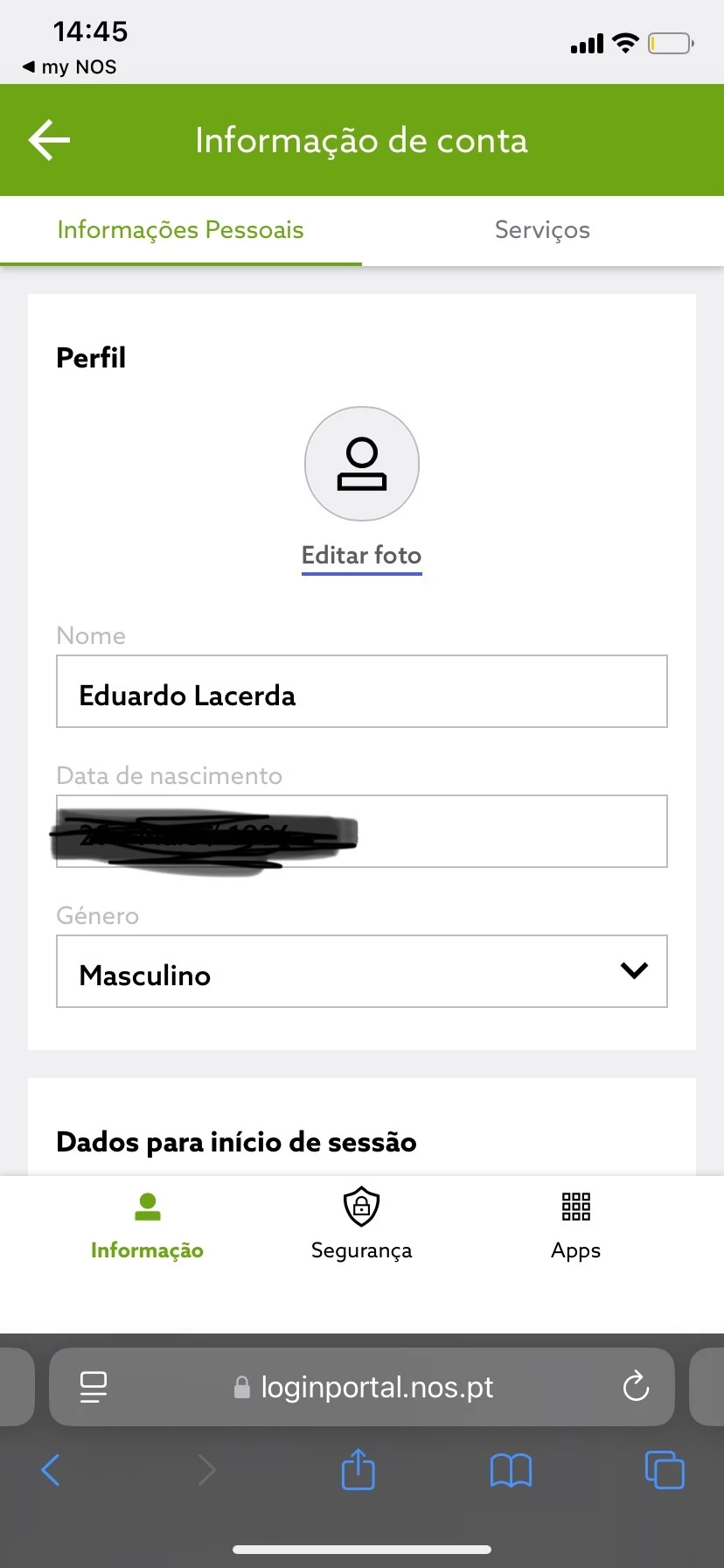Show open Safari tabs
The image size is (724, 1568).
pos(665,1470)
